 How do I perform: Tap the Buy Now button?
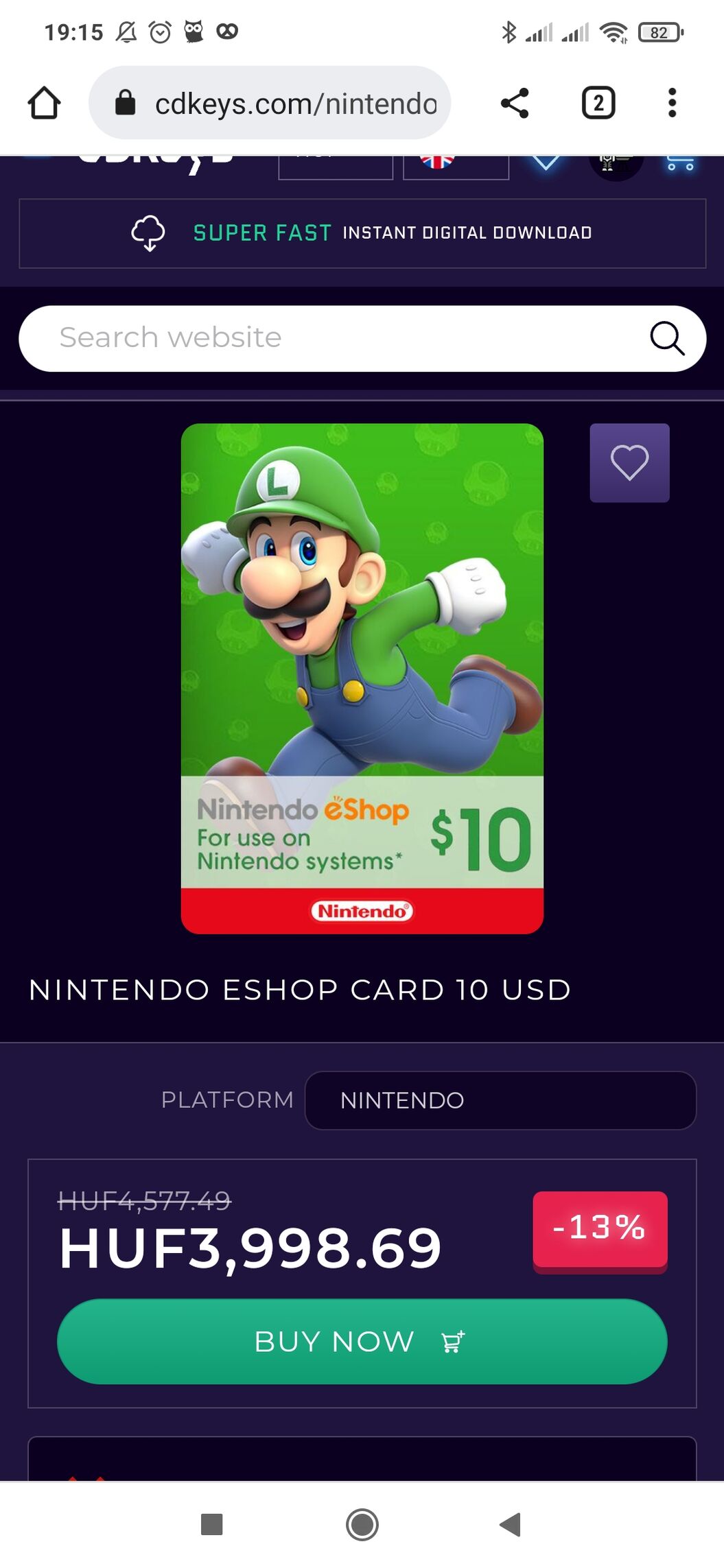362,1341
